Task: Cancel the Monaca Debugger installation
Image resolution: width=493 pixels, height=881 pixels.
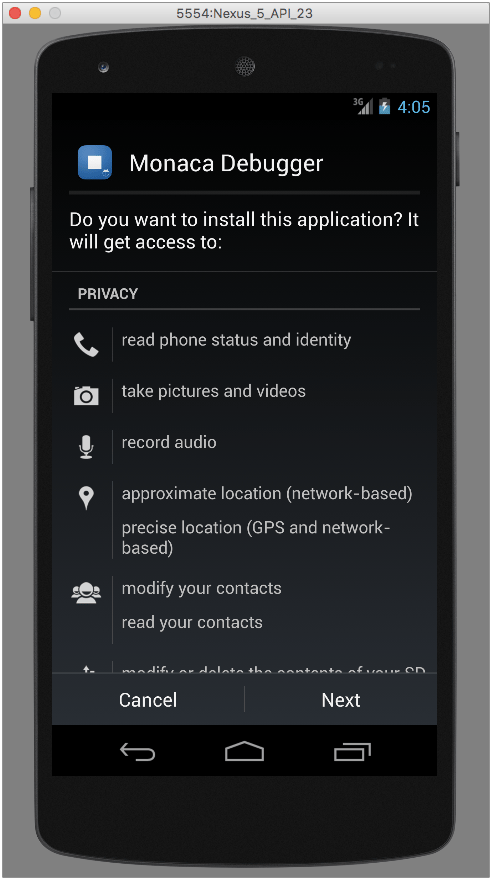Action: (x=148, y=700)
